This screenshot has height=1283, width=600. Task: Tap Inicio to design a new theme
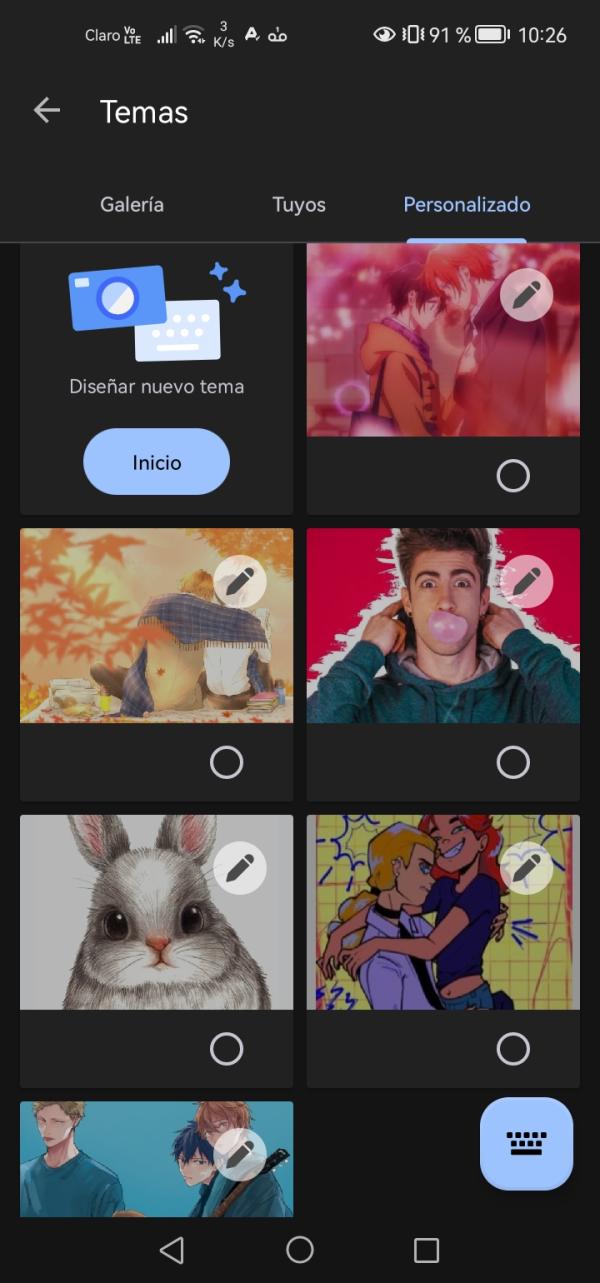[x=157, y=462]
